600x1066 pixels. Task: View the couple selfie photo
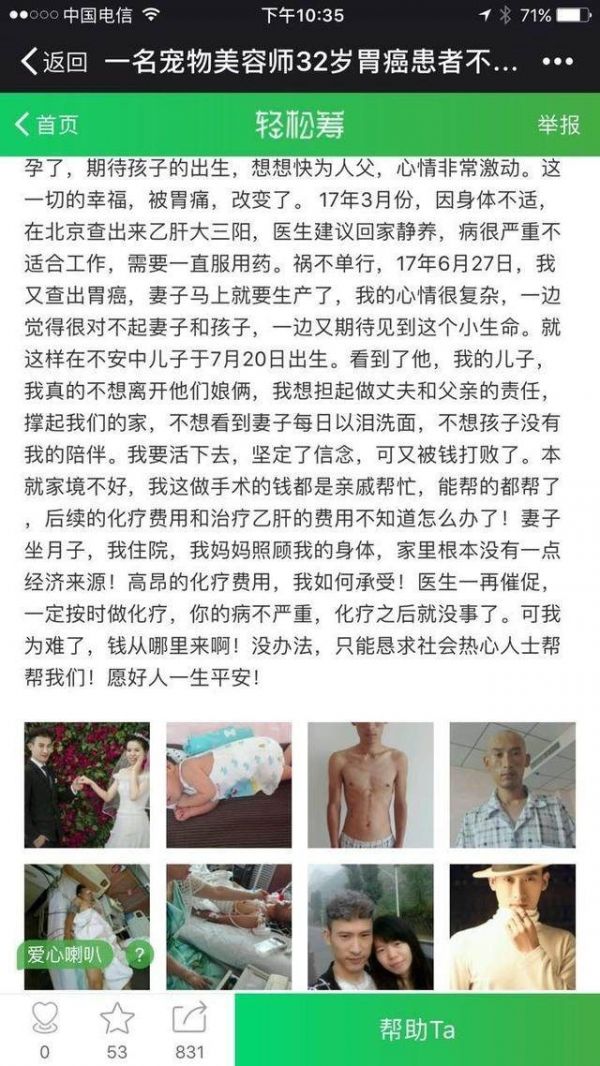pyautogui.click(x=370, y=927)
